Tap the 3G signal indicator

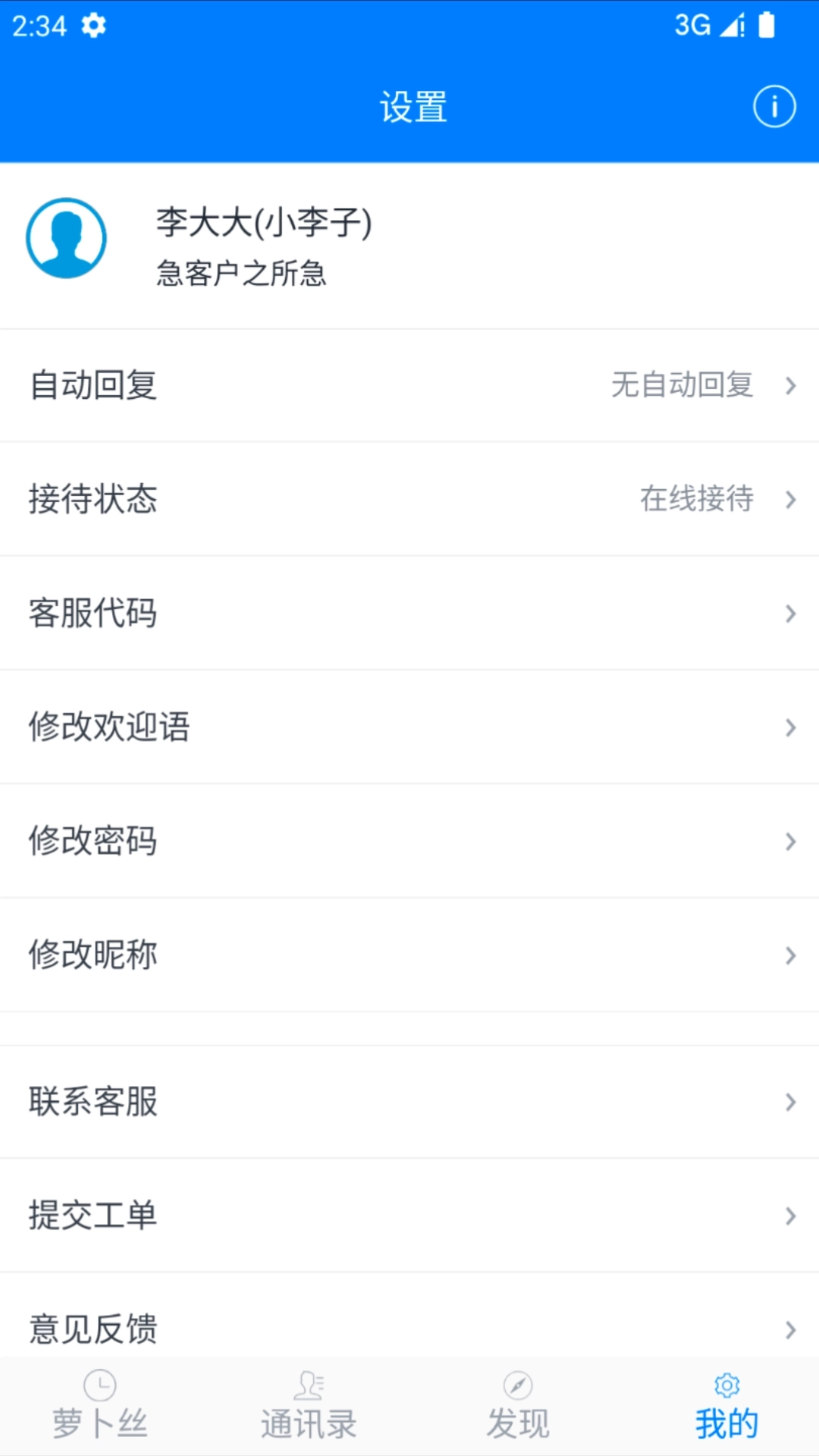(695, 25)
